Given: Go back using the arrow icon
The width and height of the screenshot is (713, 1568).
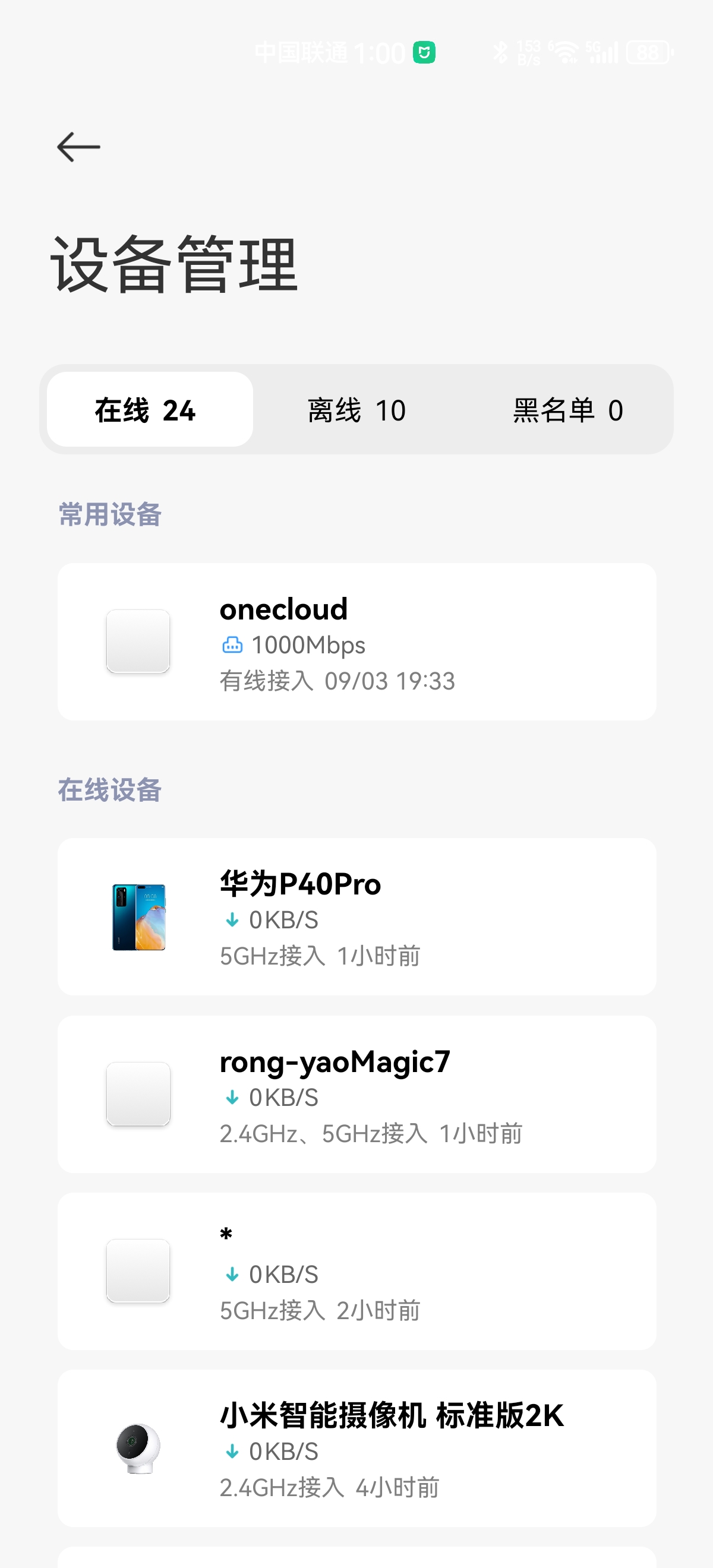Looking at the screenshot, I should 78,147.
